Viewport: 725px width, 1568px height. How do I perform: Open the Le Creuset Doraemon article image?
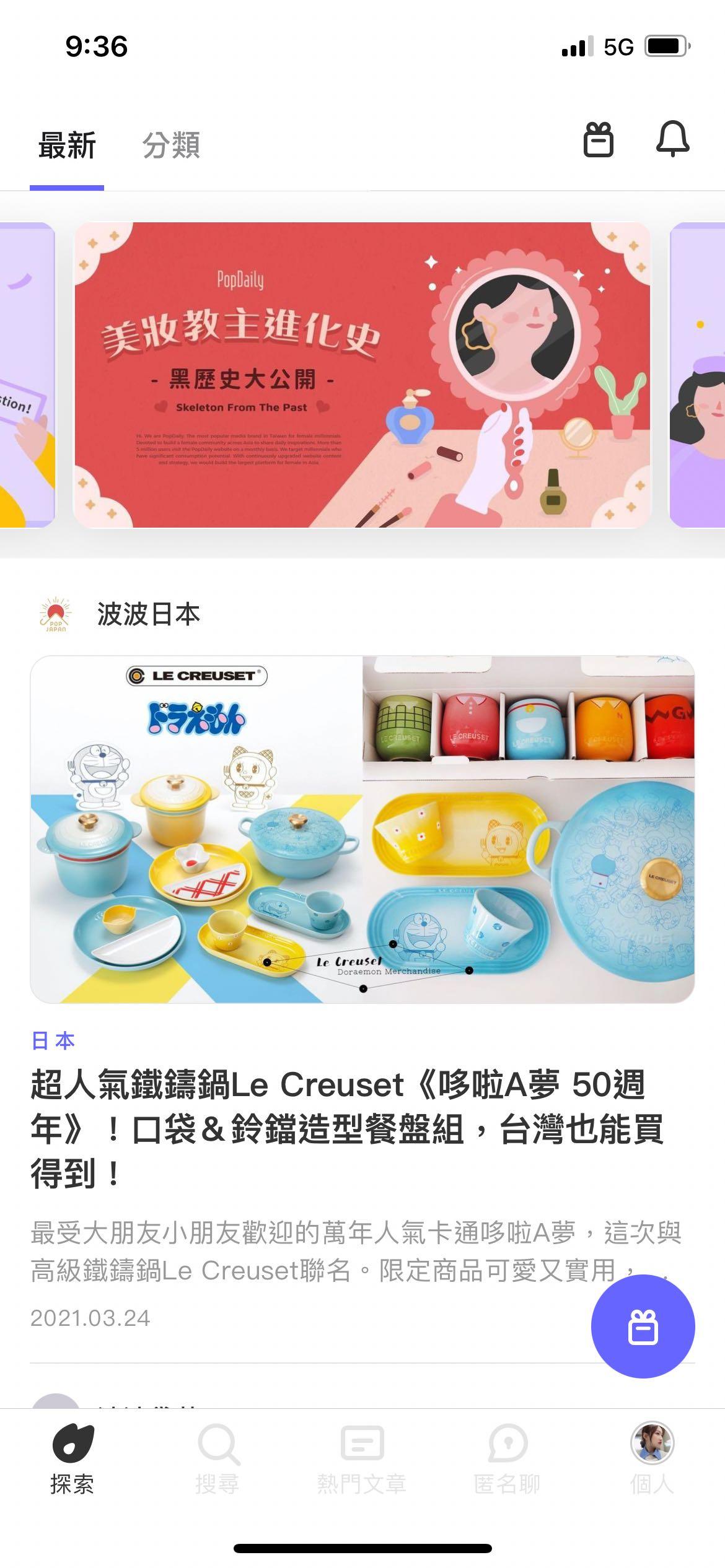click(362, 829)
